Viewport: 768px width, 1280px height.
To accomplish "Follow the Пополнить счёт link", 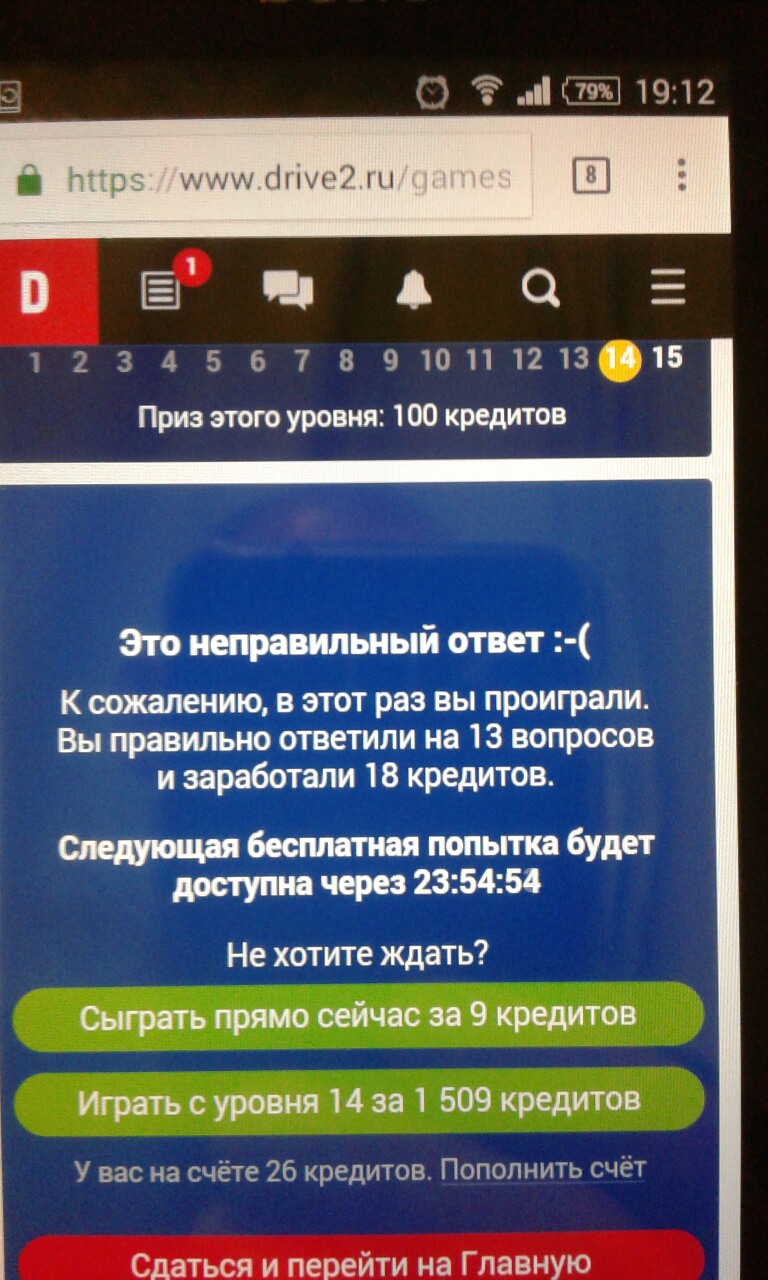I will [543, 1168].
